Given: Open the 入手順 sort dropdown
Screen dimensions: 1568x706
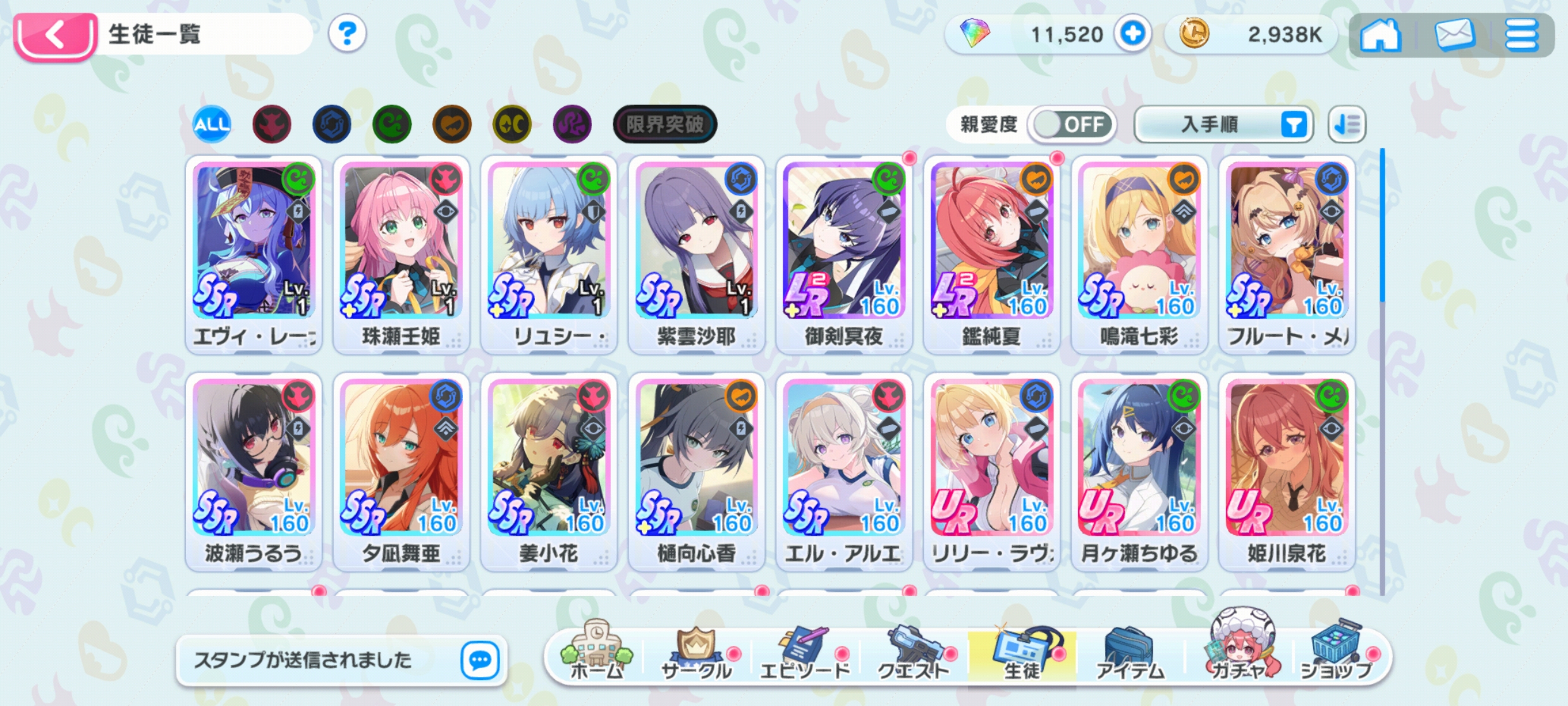Looking at the screenshot, I should tap(1223, 124).
